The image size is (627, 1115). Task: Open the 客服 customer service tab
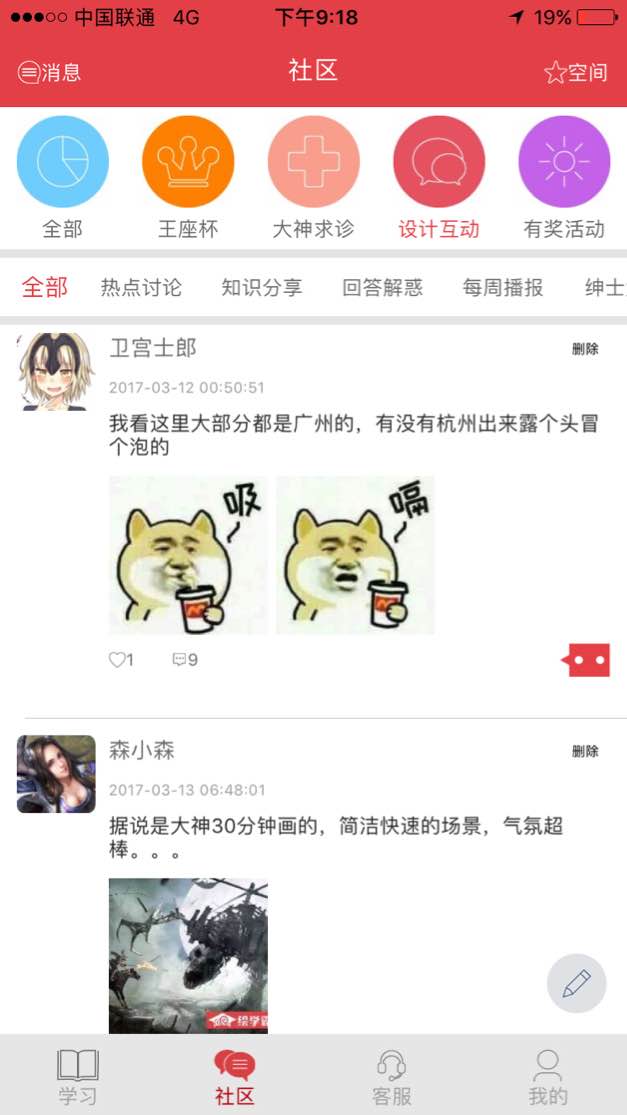click(x=392, y=1076)
